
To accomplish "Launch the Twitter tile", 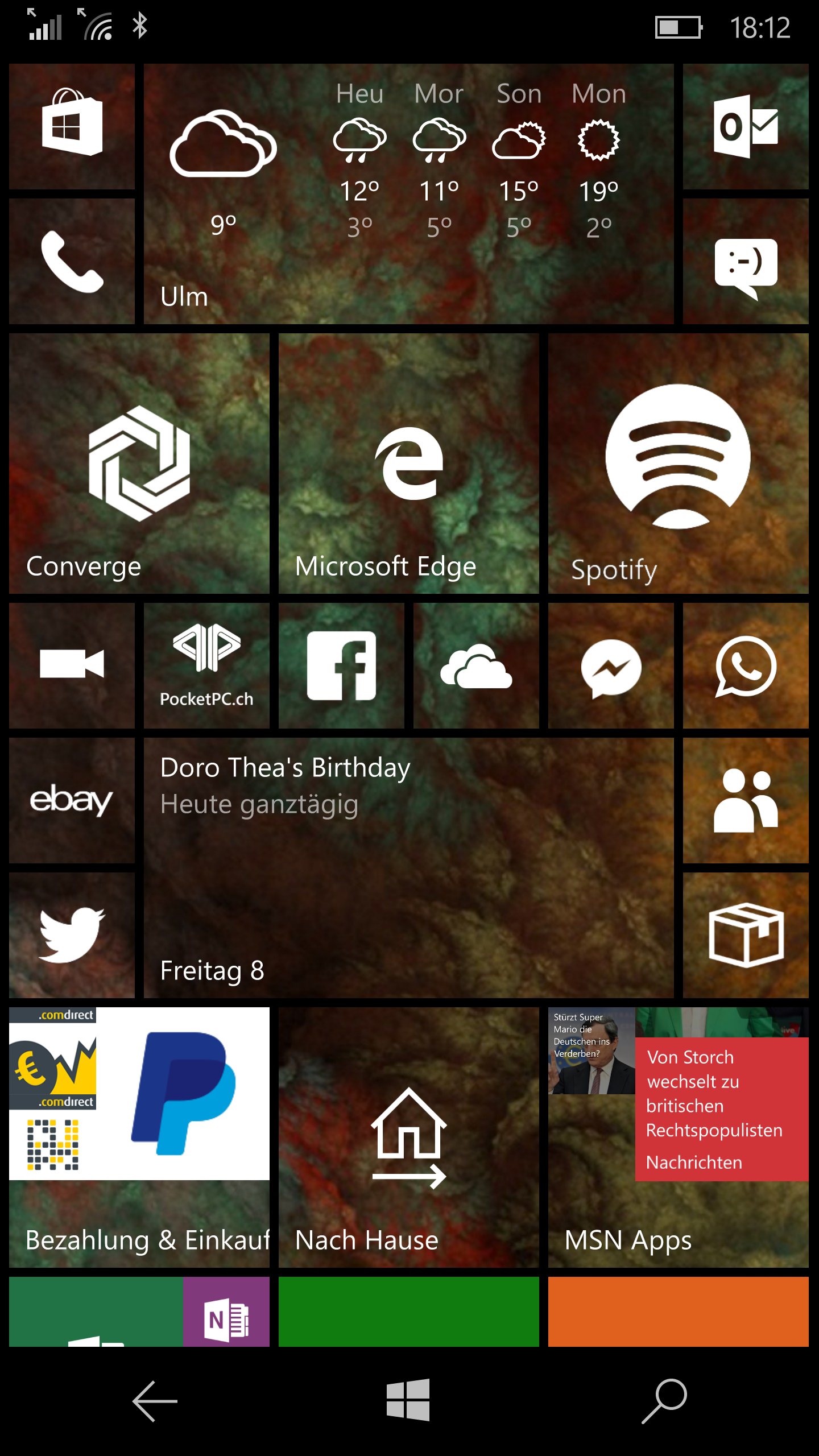I will (72, 935).
